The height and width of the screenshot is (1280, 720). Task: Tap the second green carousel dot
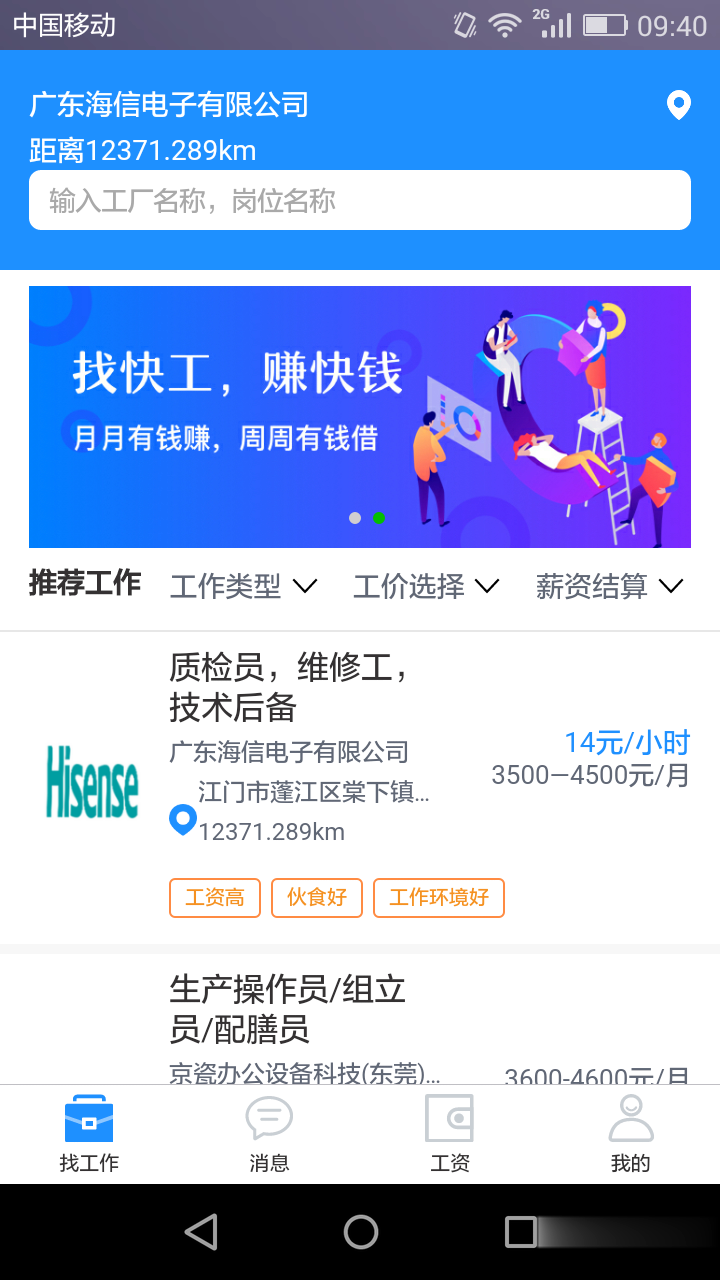pos(378,518)
